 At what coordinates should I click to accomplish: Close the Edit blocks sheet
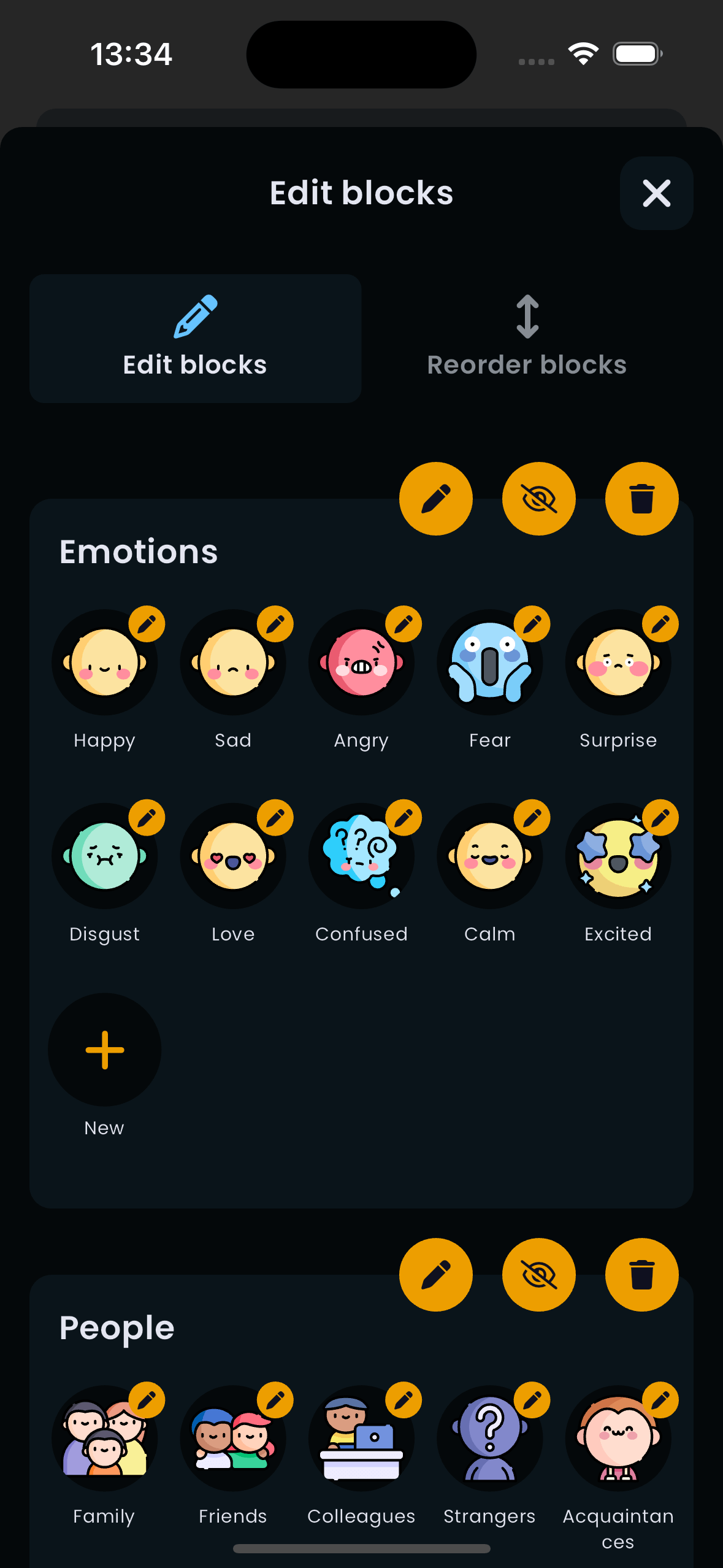click(656, 193)
